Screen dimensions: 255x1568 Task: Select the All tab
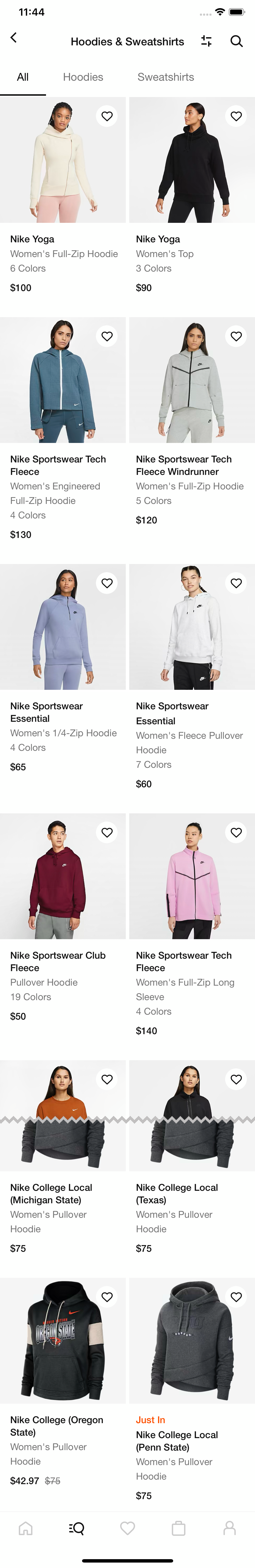22,77
